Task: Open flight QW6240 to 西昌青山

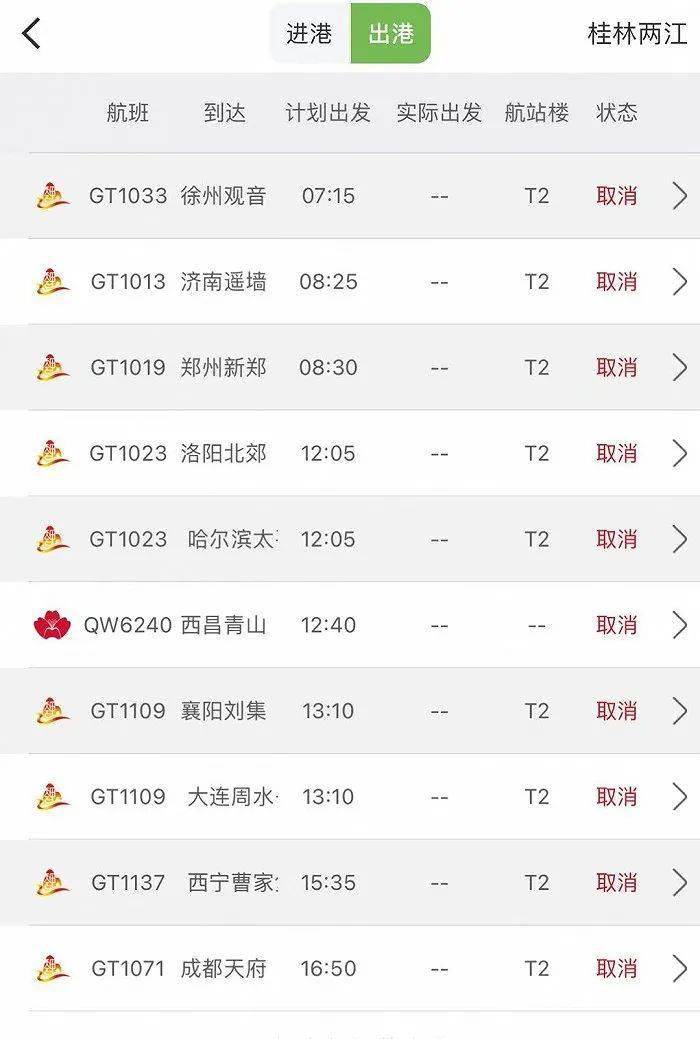Action: click(x=350, y=626)
